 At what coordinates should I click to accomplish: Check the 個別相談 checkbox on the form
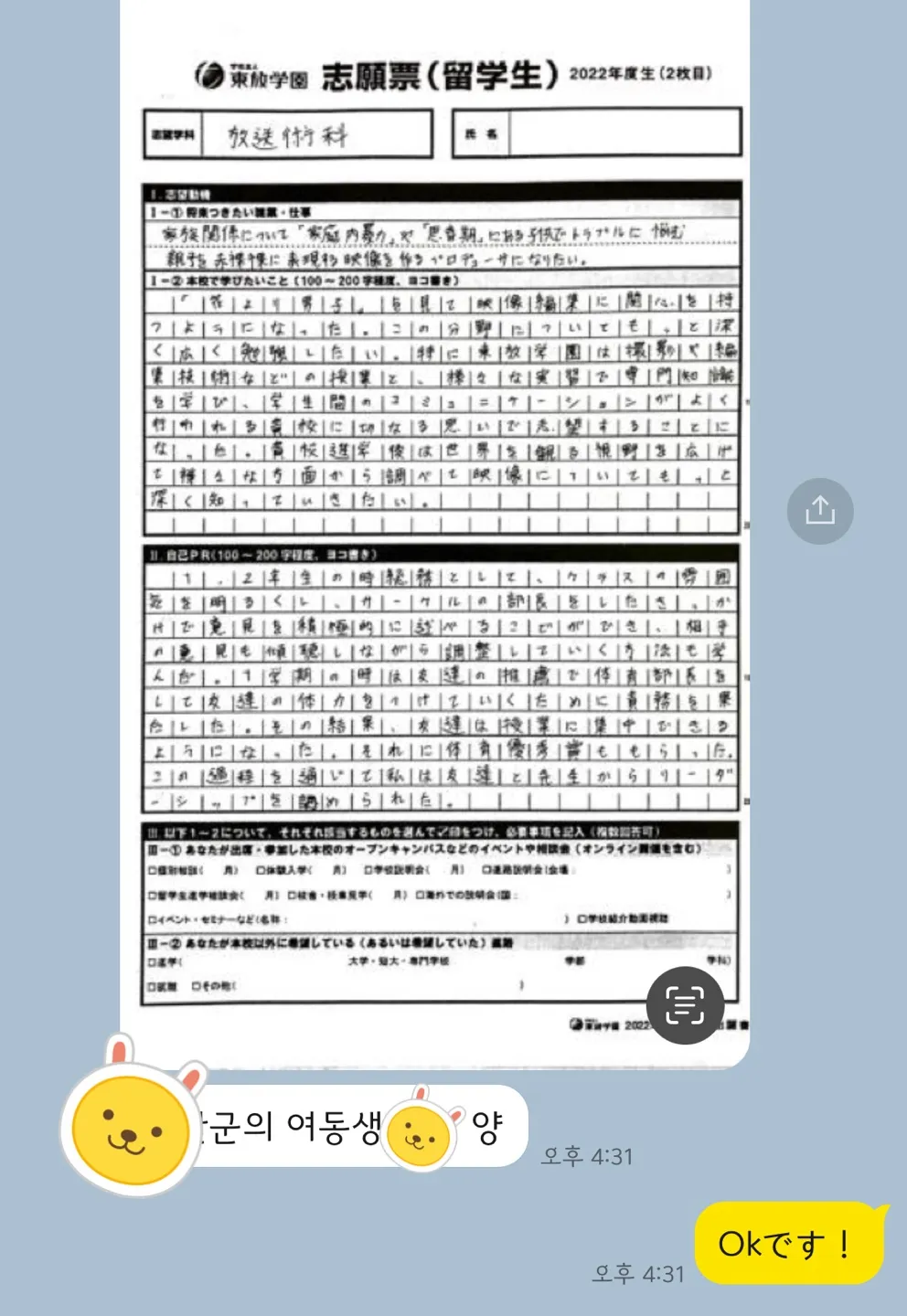point(152,868)
